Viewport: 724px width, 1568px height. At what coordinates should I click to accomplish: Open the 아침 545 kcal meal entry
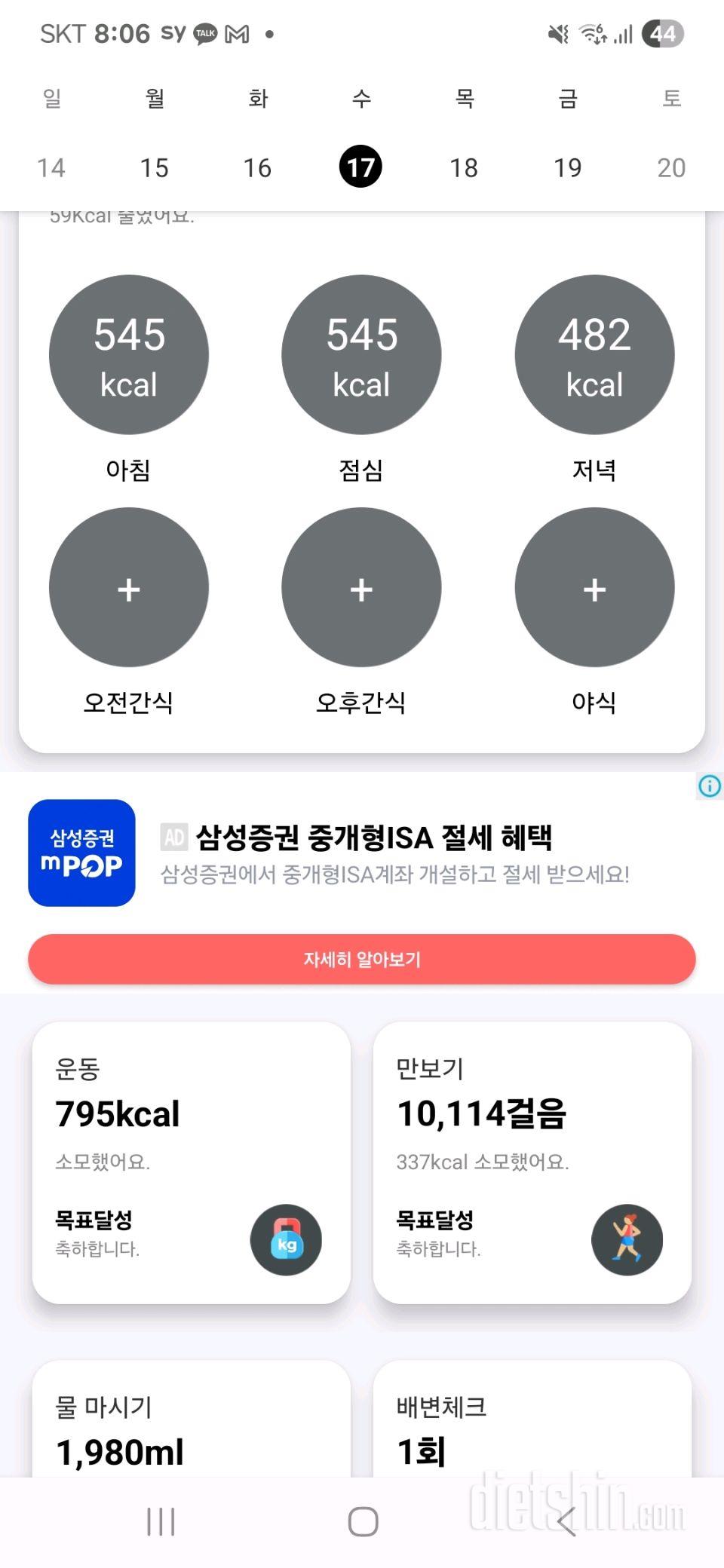pos(129,354)
